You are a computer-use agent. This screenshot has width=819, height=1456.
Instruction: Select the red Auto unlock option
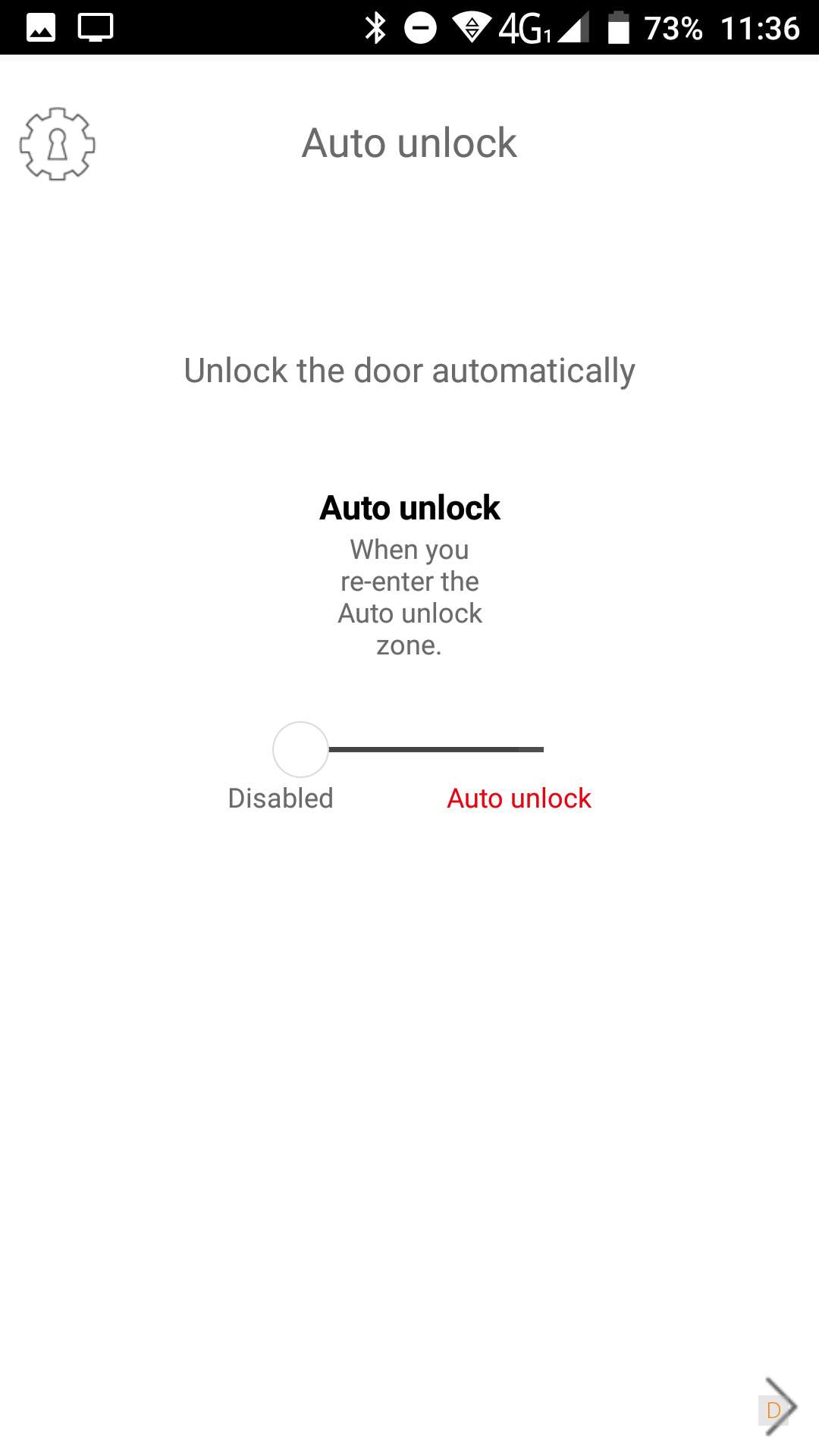[519, 798]
